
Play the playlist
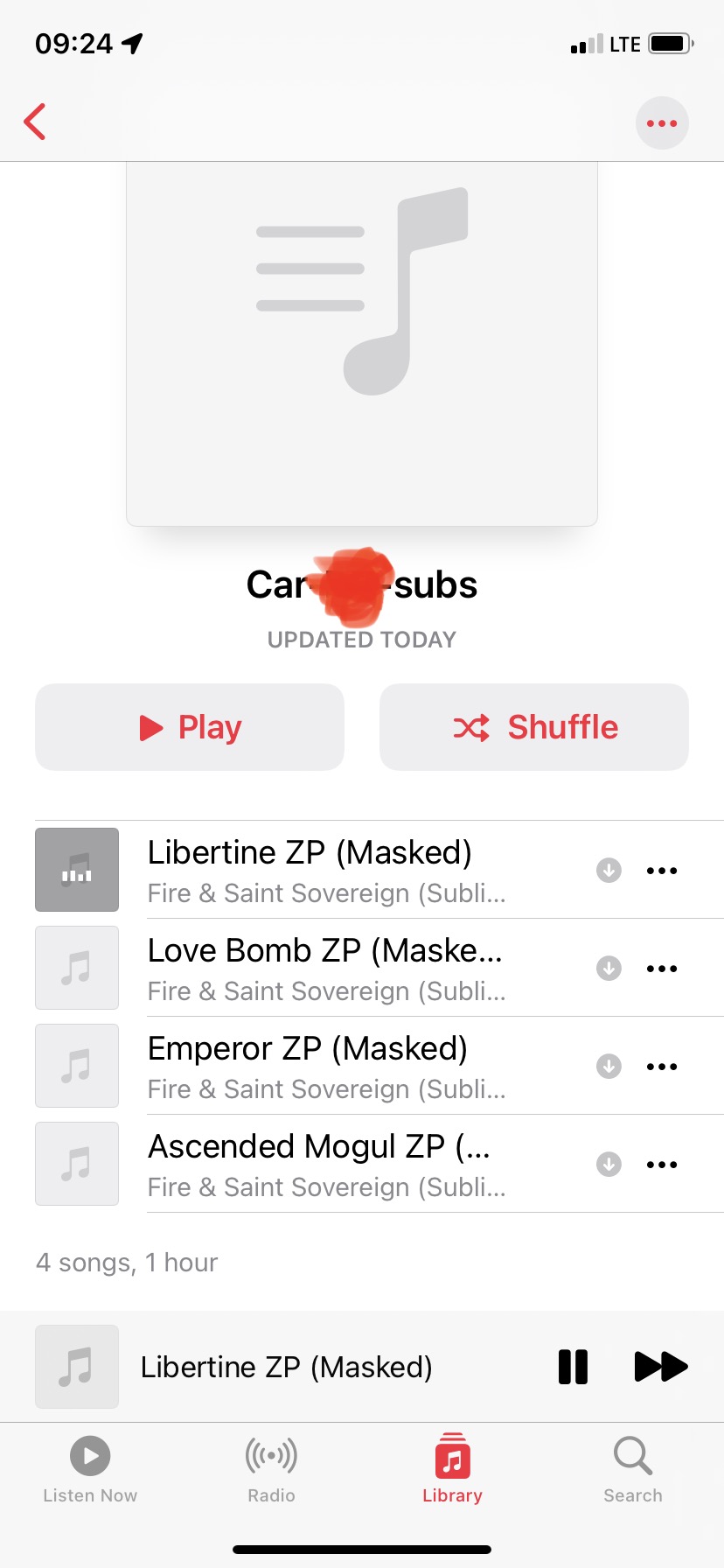pos(190,727)
